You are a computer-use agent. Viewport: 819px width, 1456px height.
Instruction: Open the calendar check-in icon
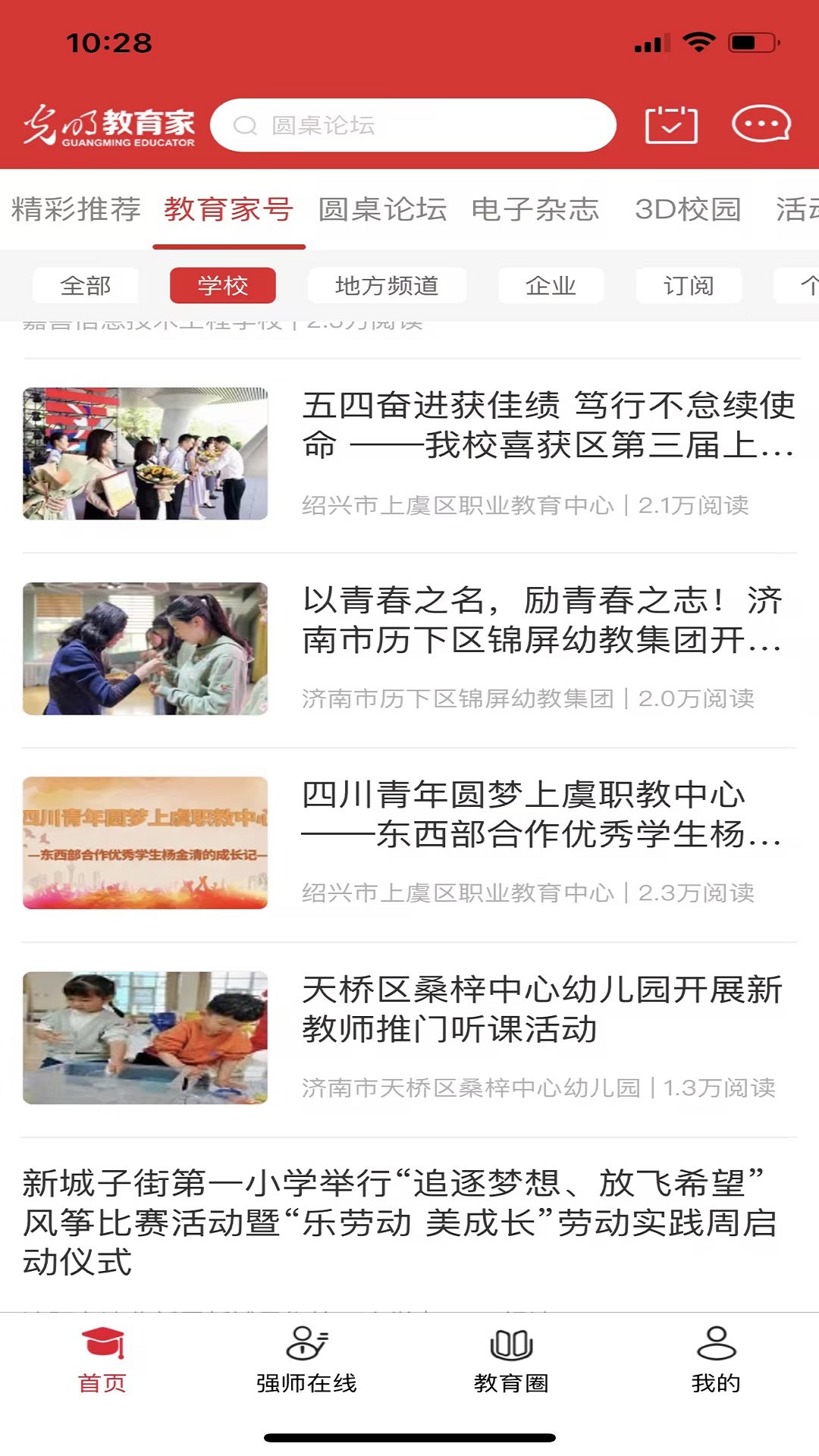click(671, 125)
